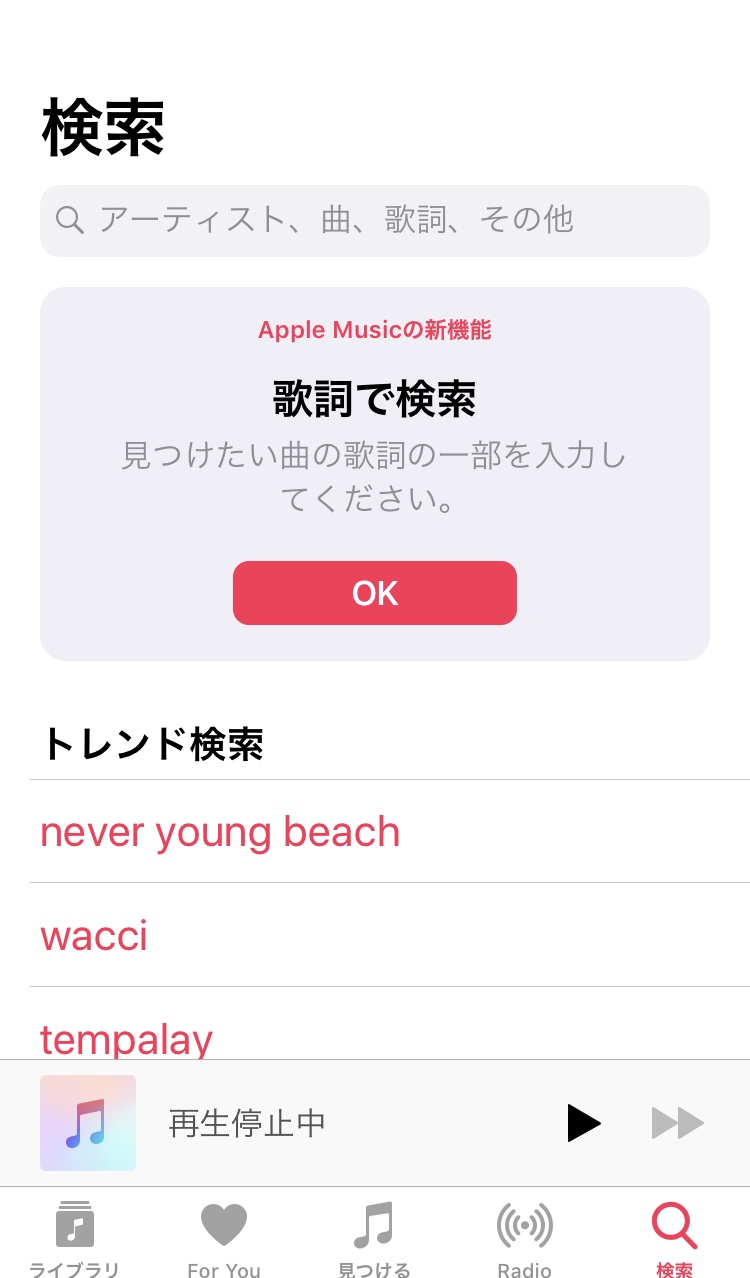Dismiss the lyrics search tip with OK
The width and height of the screenshot is (750, 1278).
tap(375, 593)
